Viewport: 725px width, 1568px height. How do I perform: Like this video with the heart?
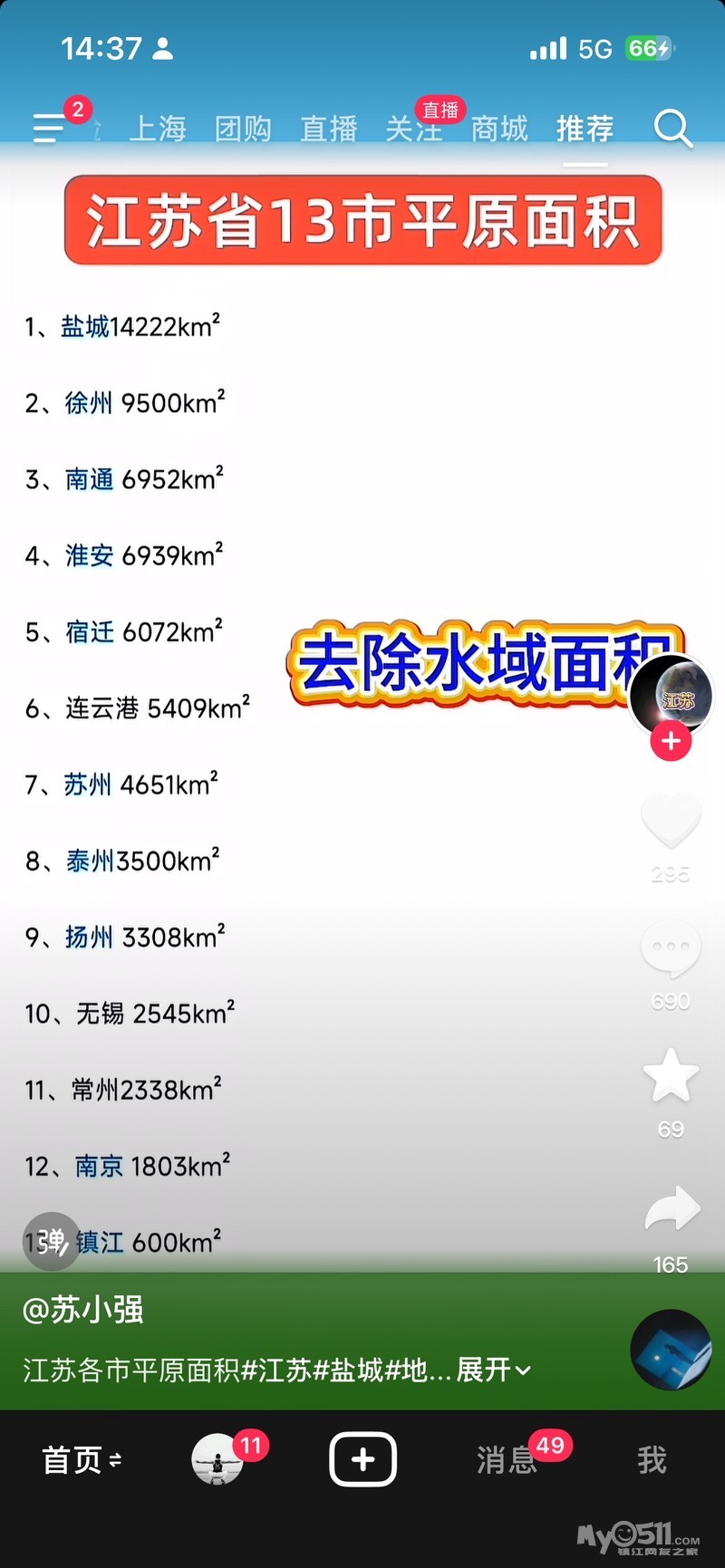(671, 820)
